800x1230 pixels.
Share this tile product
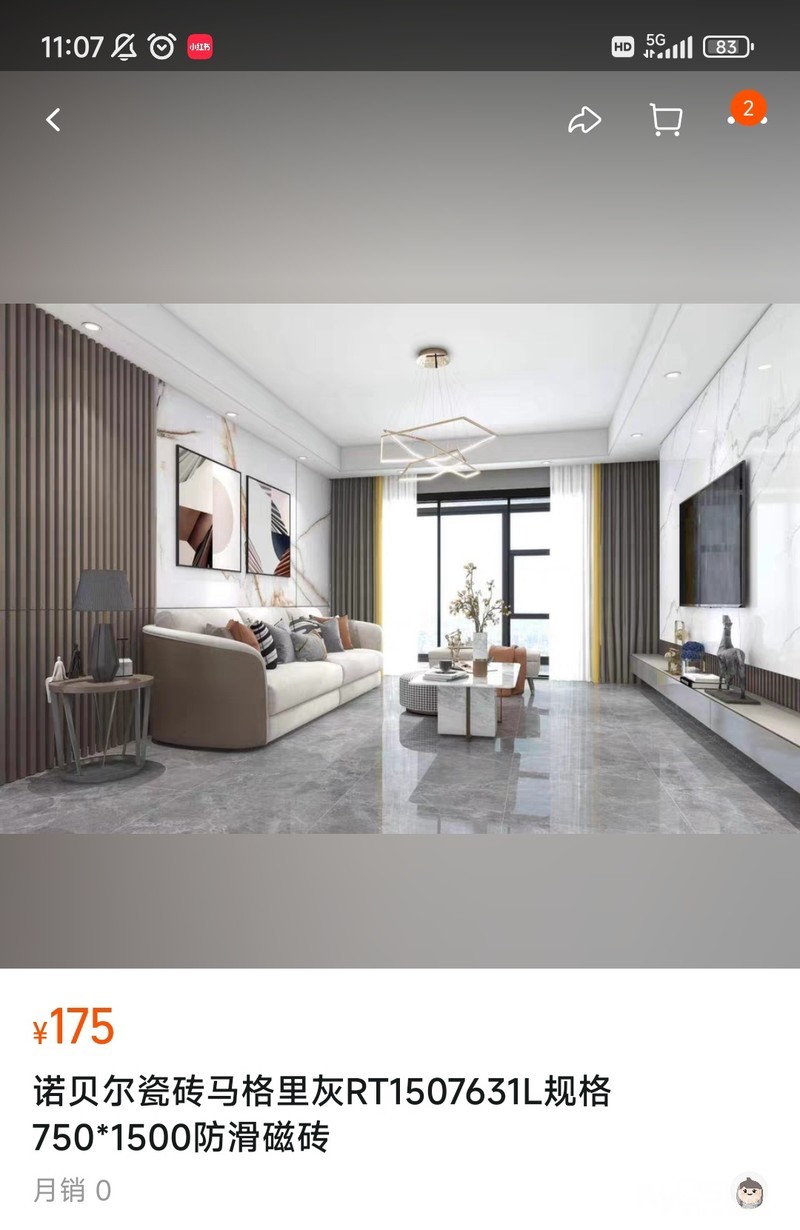(x=584, y=121)
